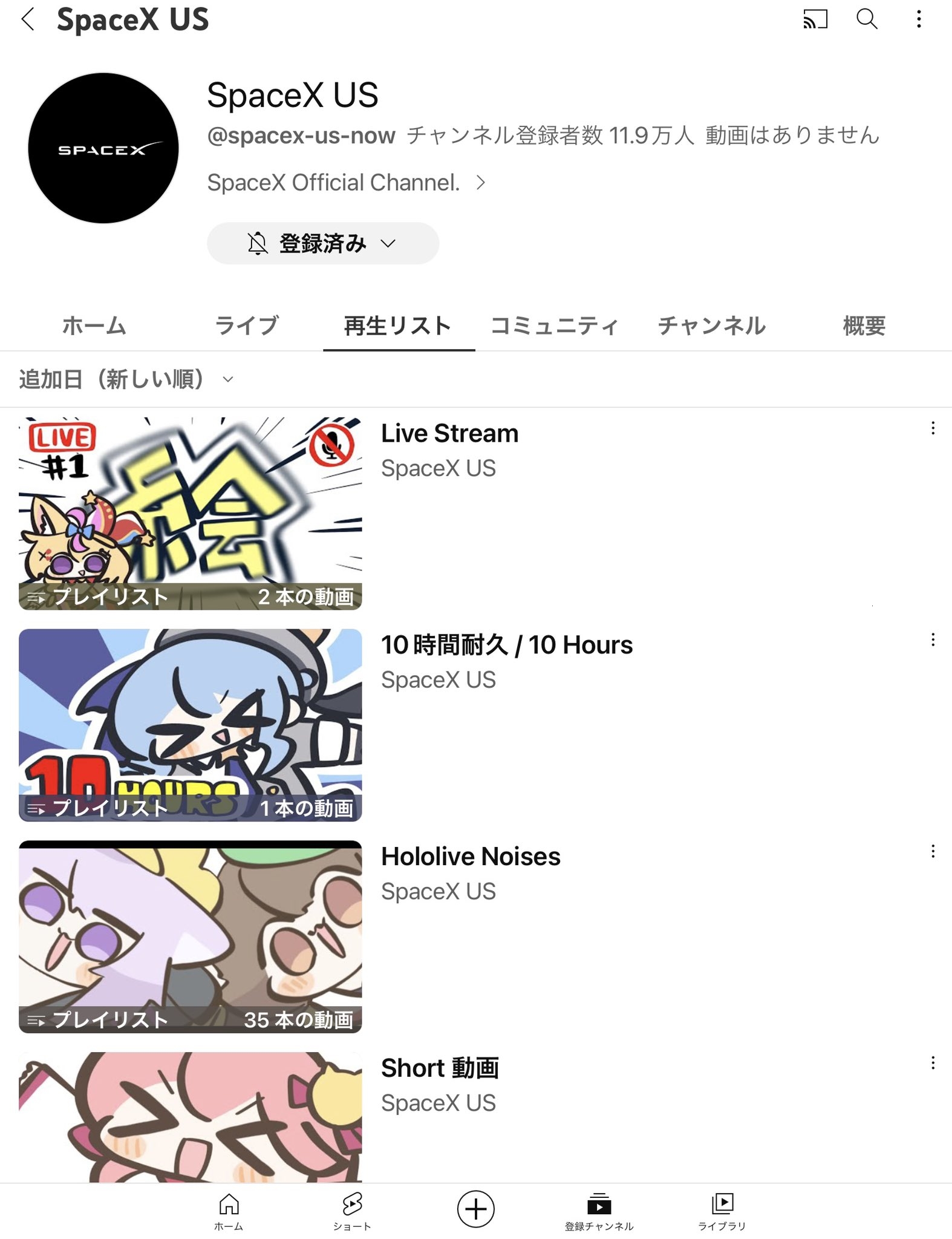
Task: Open the Live Stream playlist
Action: tap(191, 513)
